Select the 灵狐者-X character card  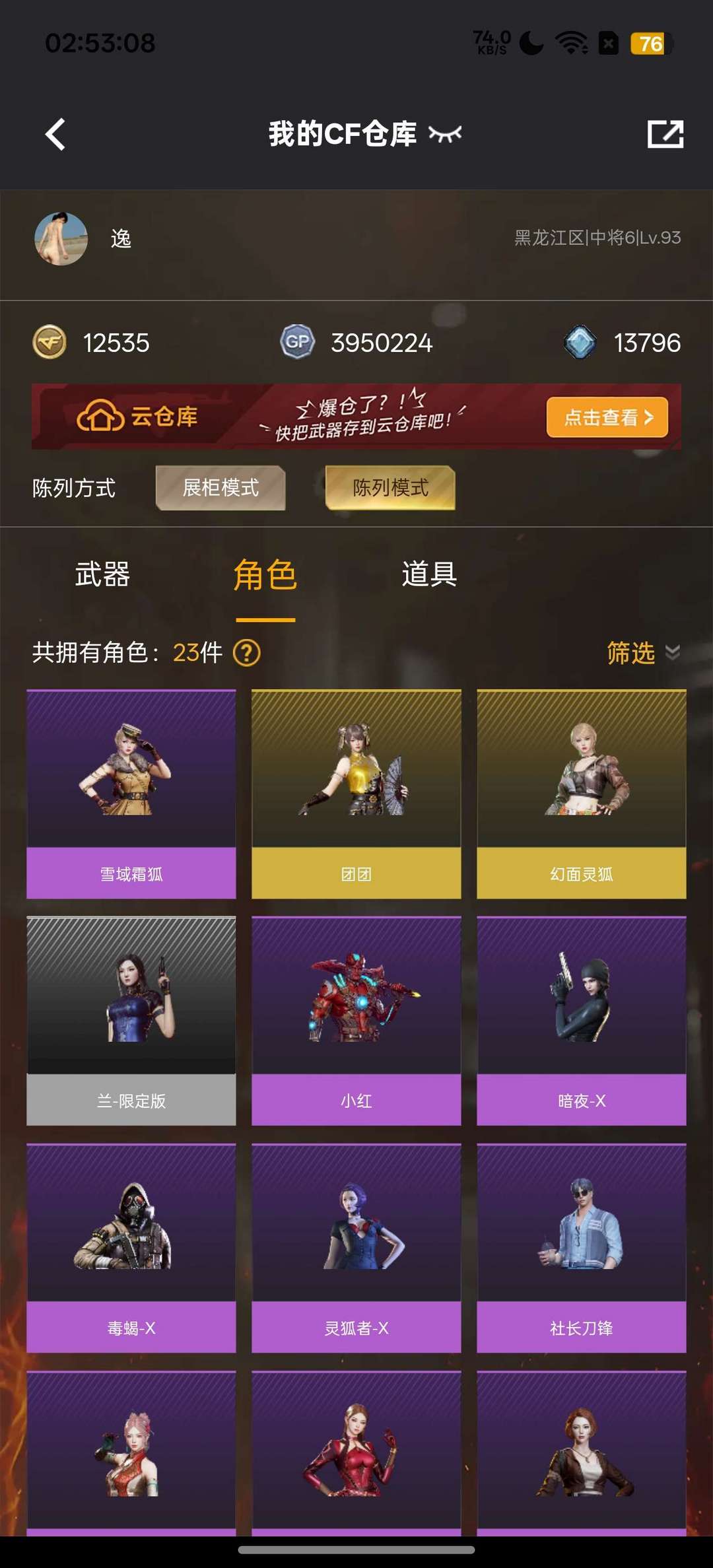tap(356, 1248)
